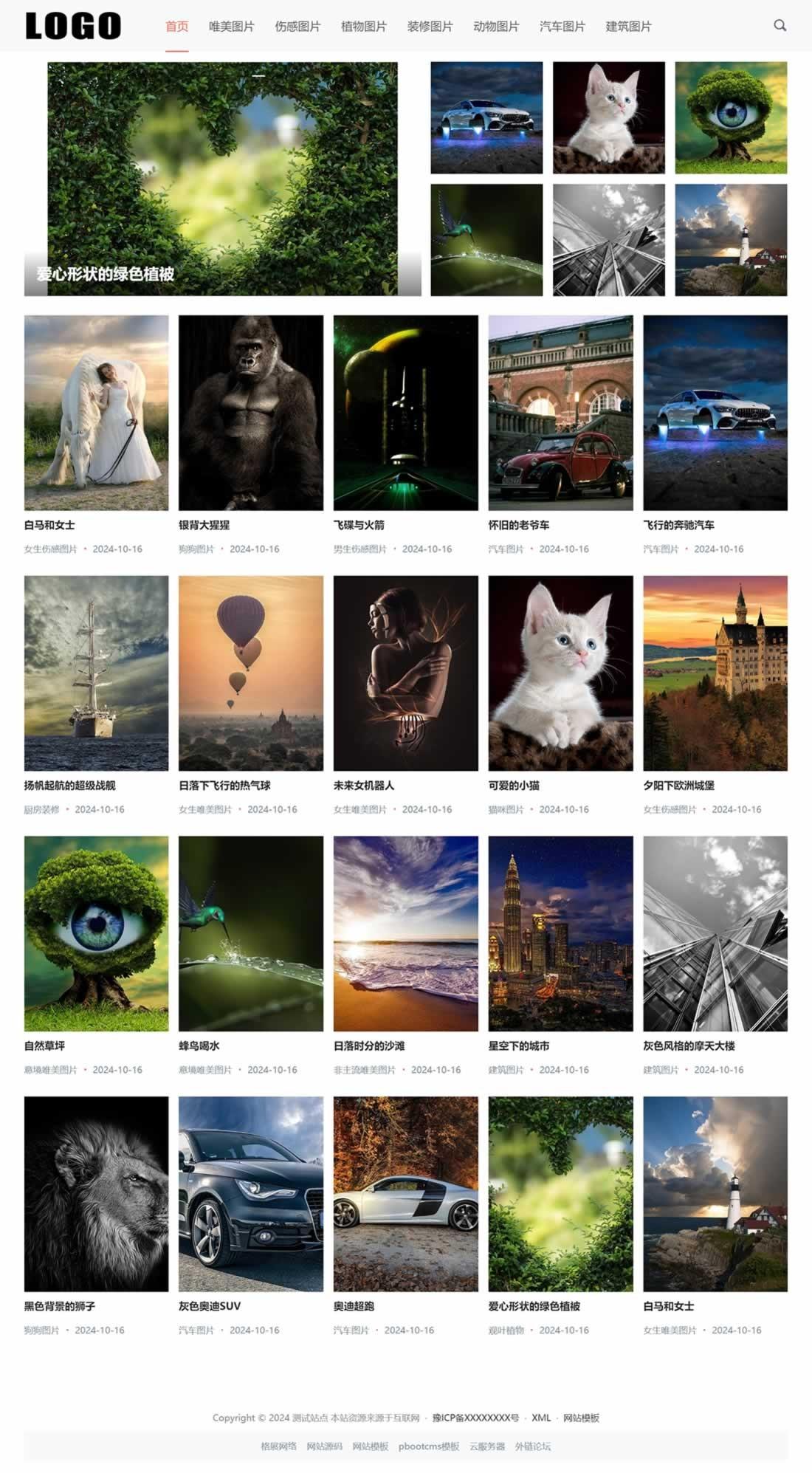Viewport: 812px width, 1473px height.
Task: Select the 装修图片 nav item
Action: coord(430,27)
